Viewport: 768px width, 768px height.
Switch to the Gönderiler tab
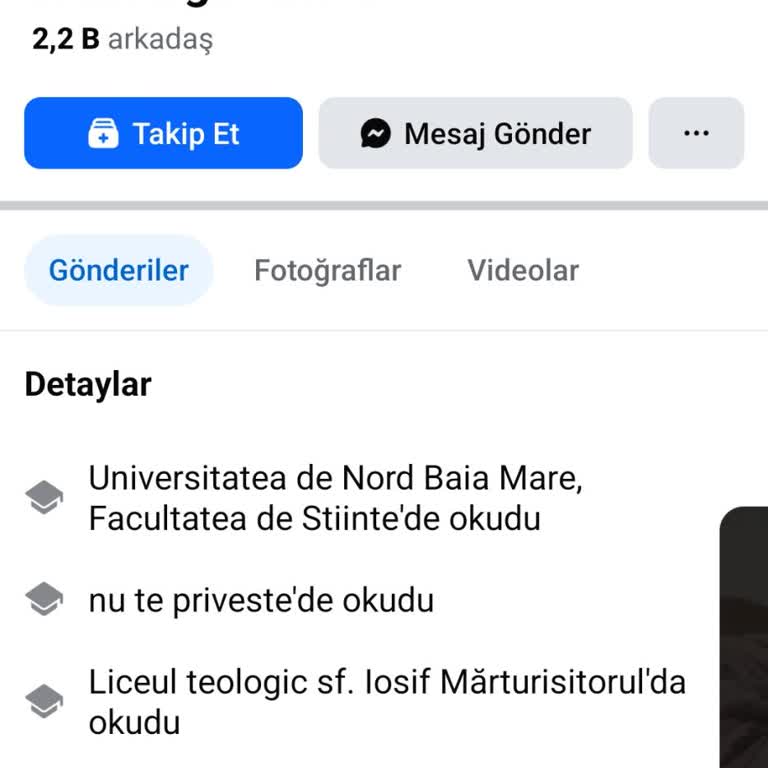pos(119,270)
